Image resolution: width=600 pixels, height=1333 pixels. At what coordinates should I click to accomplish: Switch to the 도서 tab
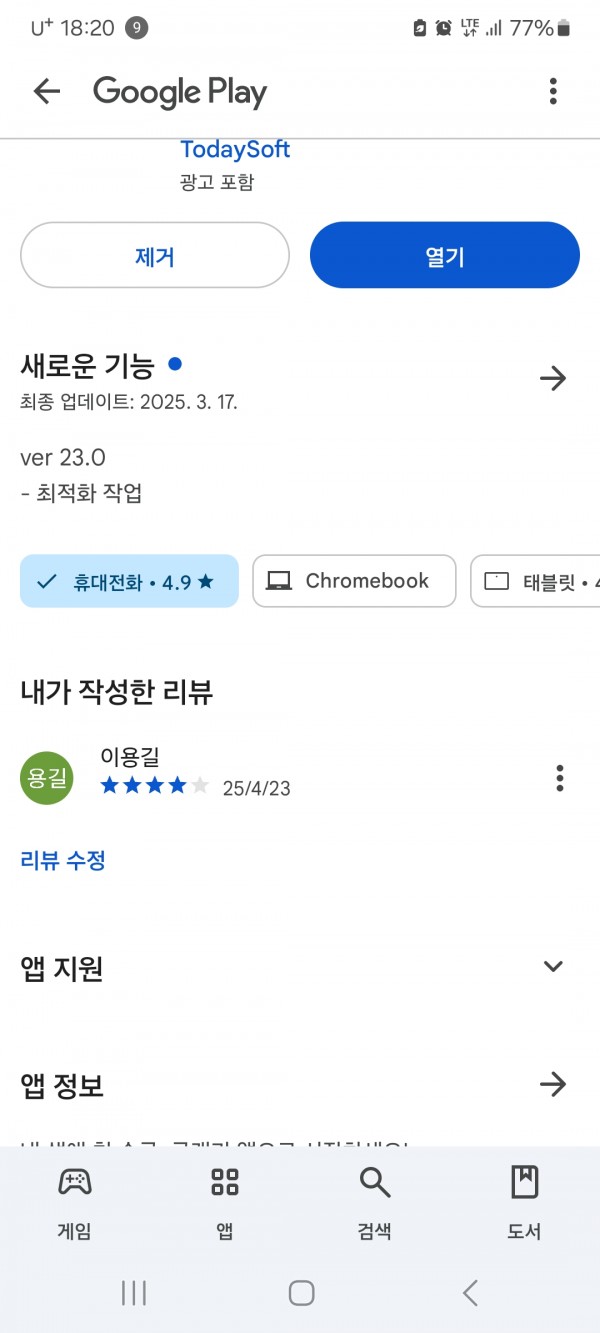525,1203
